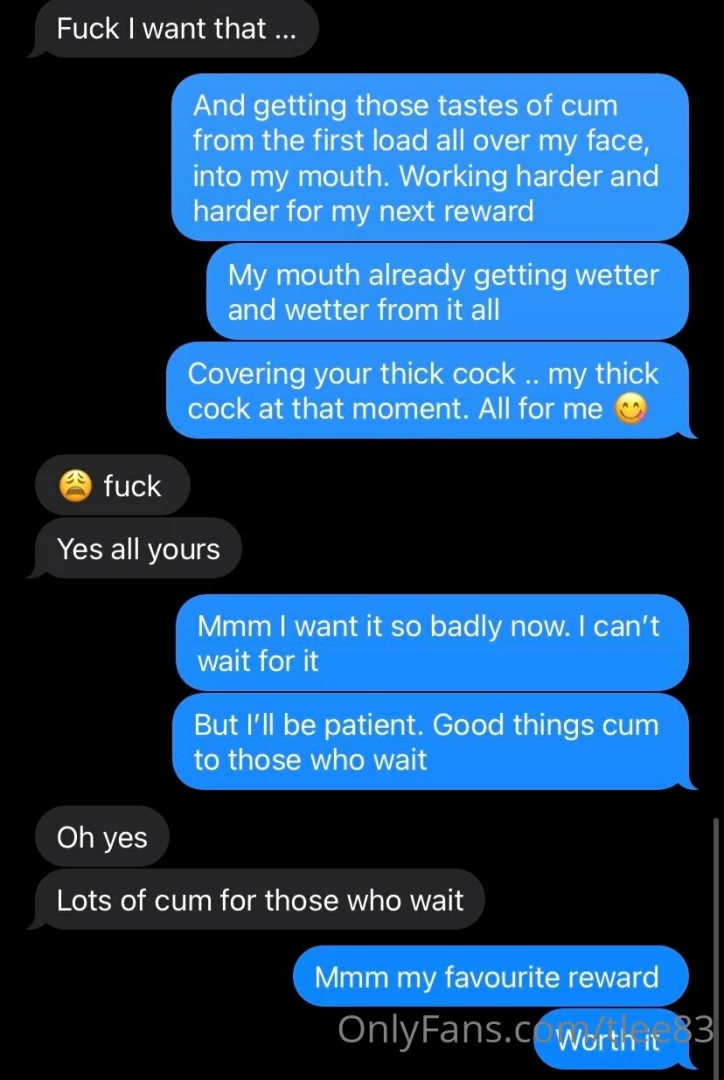Screen dimensions: 724x1080
Task: Select the 'Yes all yours' message bubble
Action: point(137,549)
